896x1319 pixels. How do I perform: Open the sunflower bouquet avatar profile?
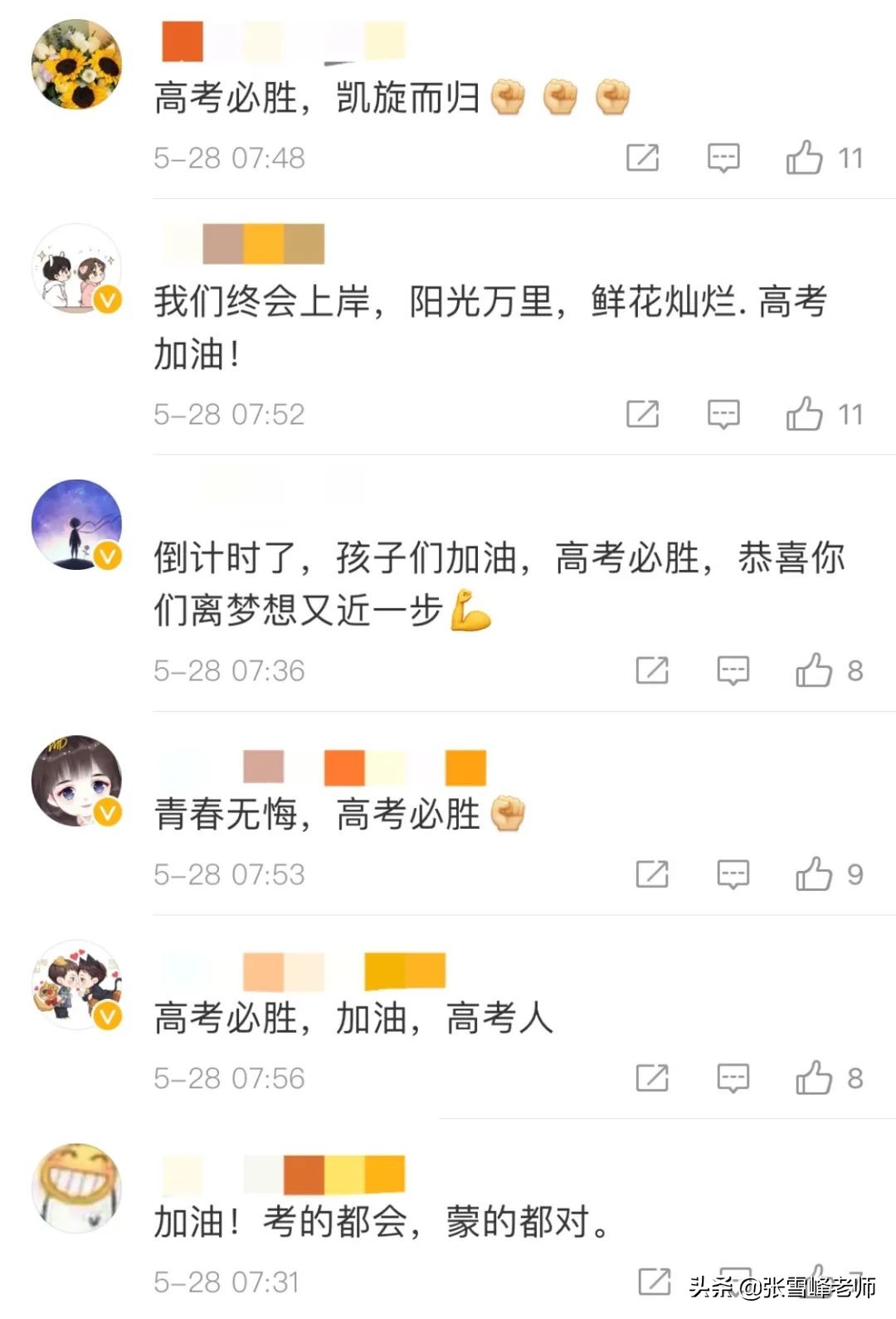click(75, 62)
